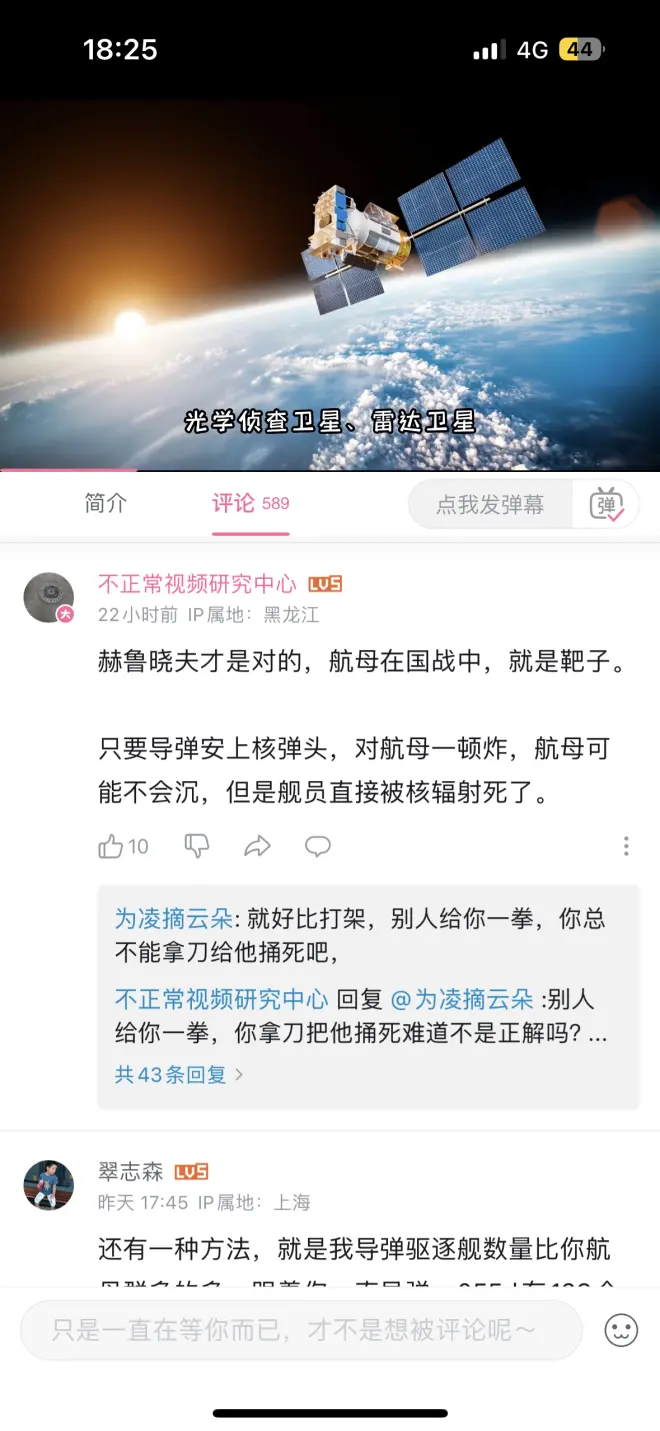Select the 评论 tab
The height and width of the screenshot is (1431, 660).
click(234, 503)
